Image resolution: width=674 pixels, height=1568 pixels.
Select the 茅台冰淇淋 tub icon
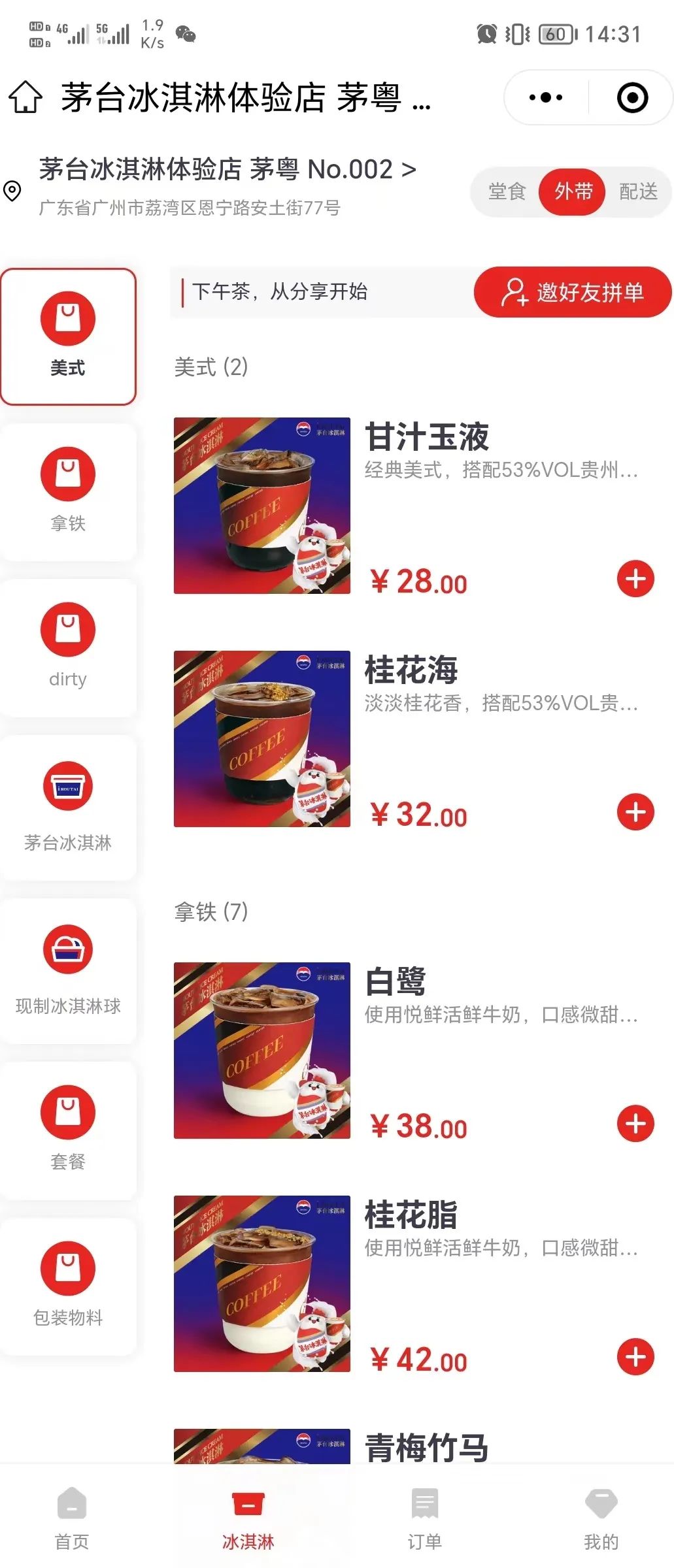tap(68, 787)
